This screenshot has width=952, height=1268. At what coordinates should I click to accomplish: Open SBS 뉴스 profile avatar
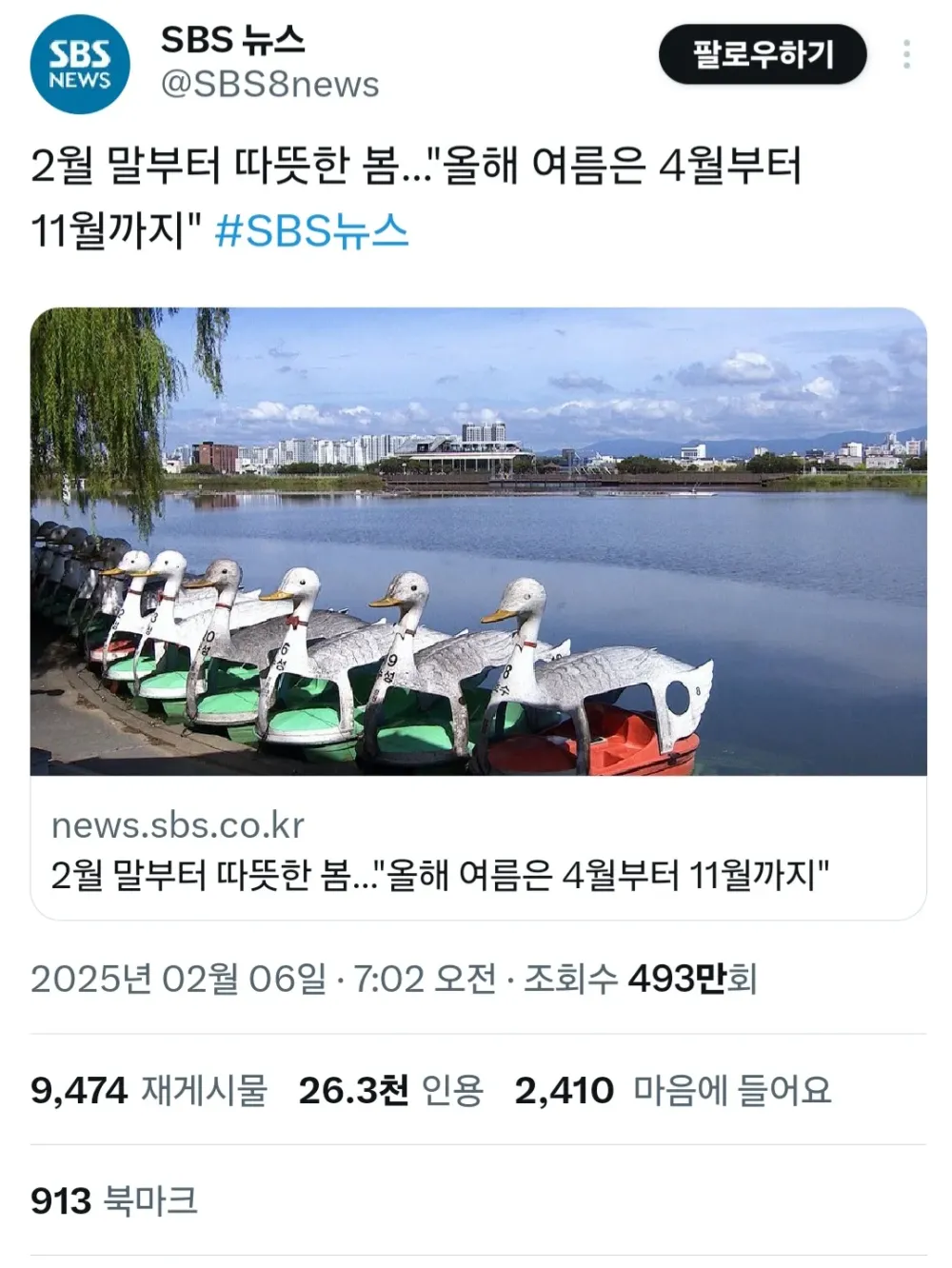[x=80, y=65]
